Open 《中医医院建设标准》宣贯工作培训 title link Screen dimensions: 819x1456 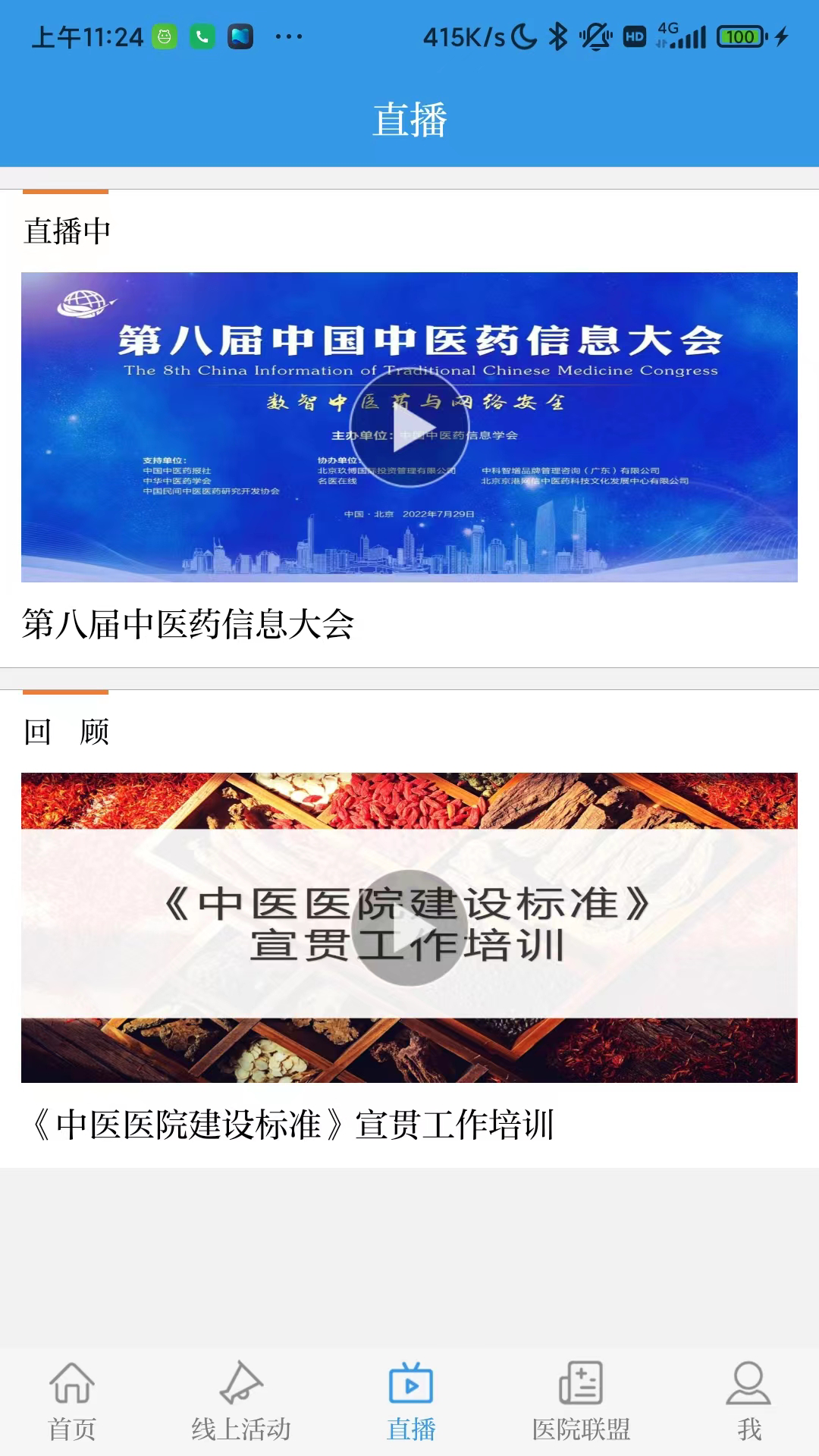tap(291, 1125)
